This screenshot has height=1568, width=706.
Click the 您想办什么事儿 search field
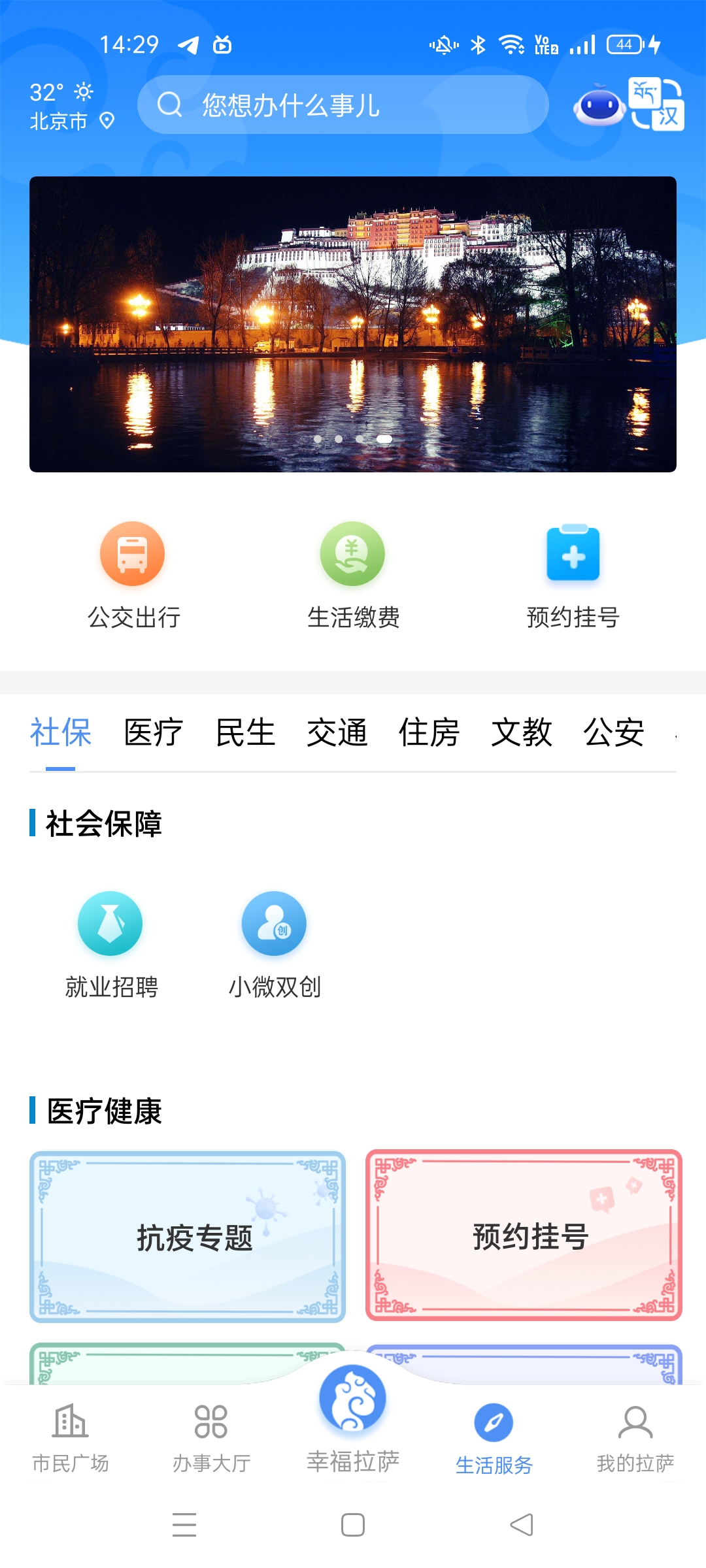(x=346, y=103)
